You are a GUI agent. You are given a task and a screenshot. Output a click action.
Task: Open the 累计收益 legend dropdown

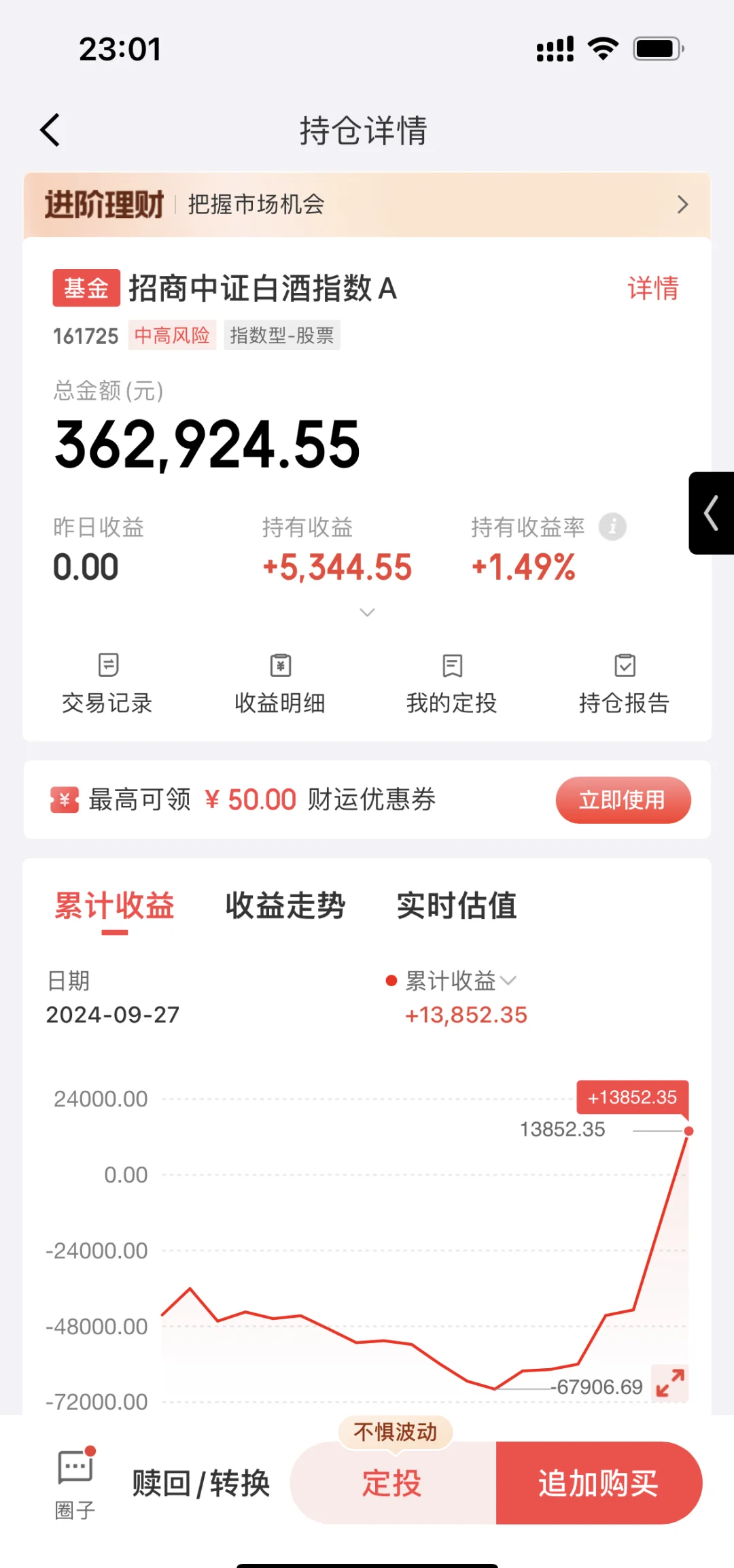[x=508, y=981]
